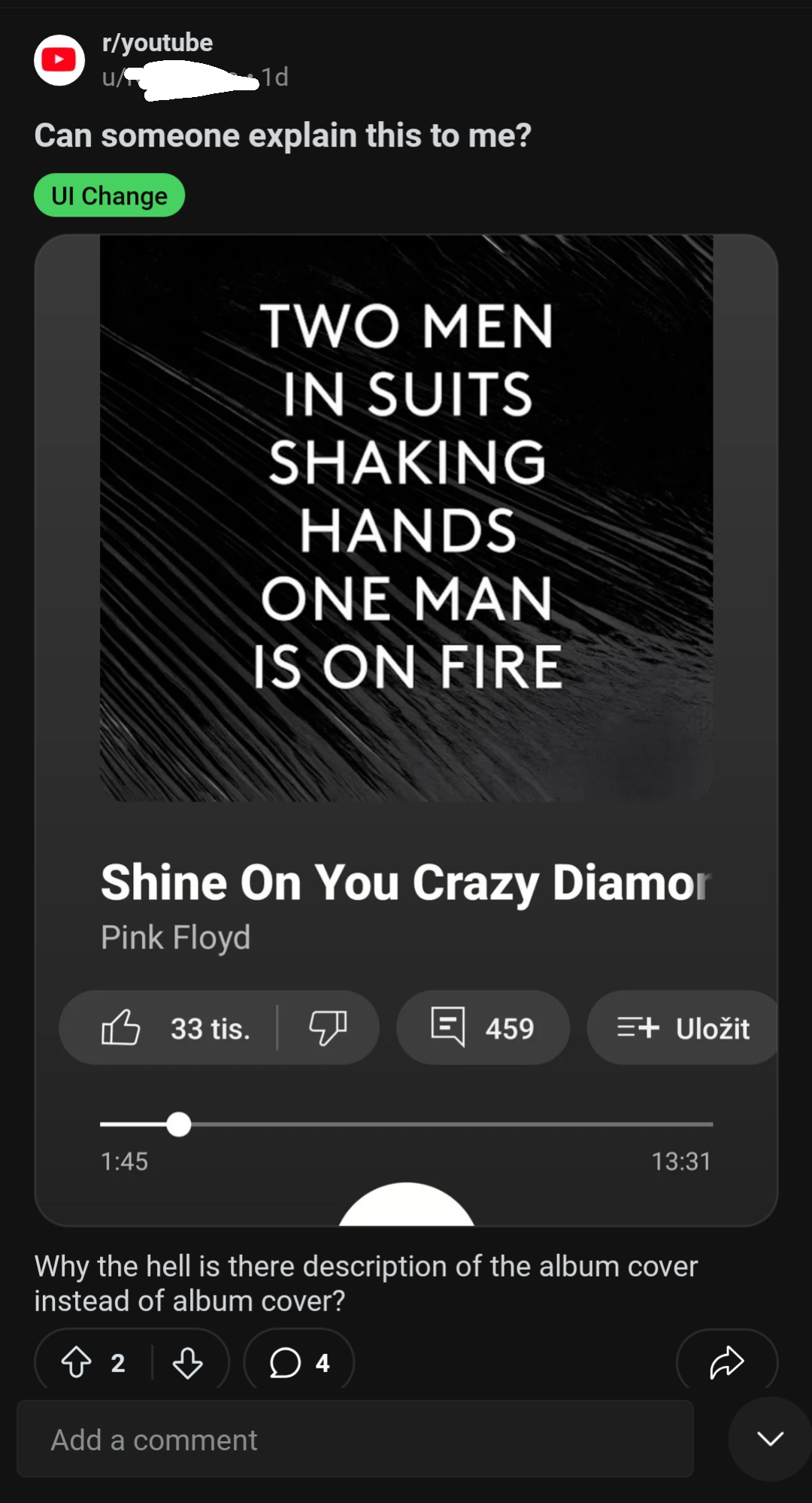
Task: Open the post's 4 comments
Action: coord(299,1362)
